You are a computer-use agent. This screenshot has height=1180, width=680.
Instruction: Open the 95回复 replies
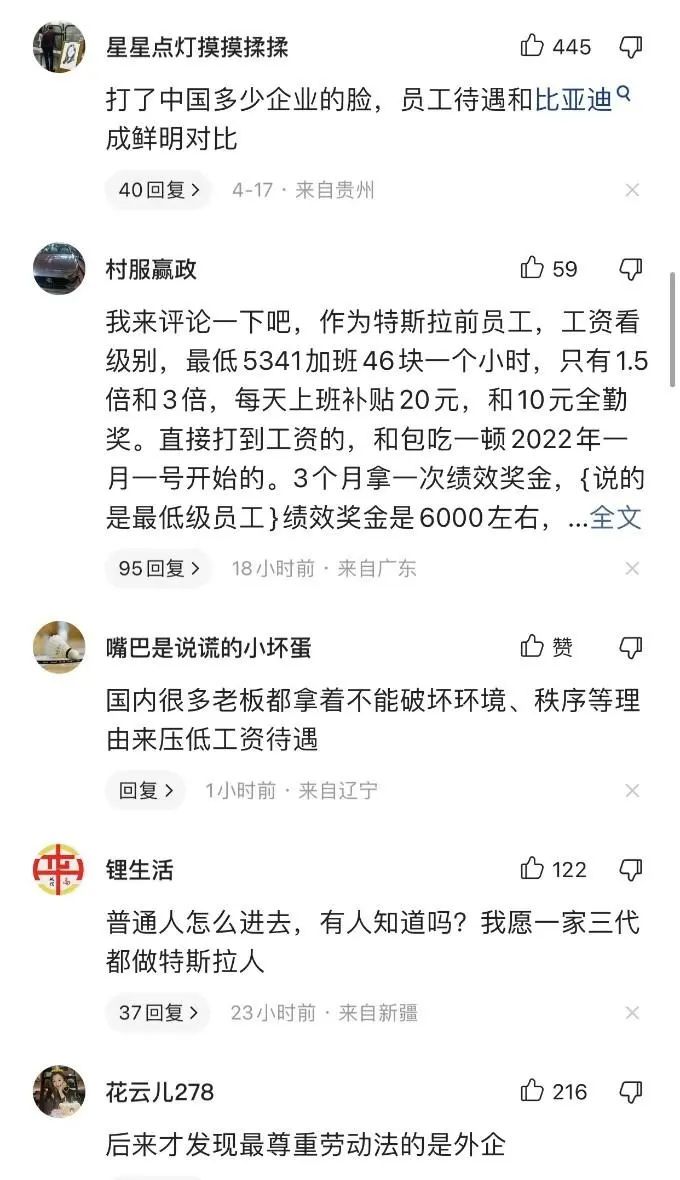[159, 568]
